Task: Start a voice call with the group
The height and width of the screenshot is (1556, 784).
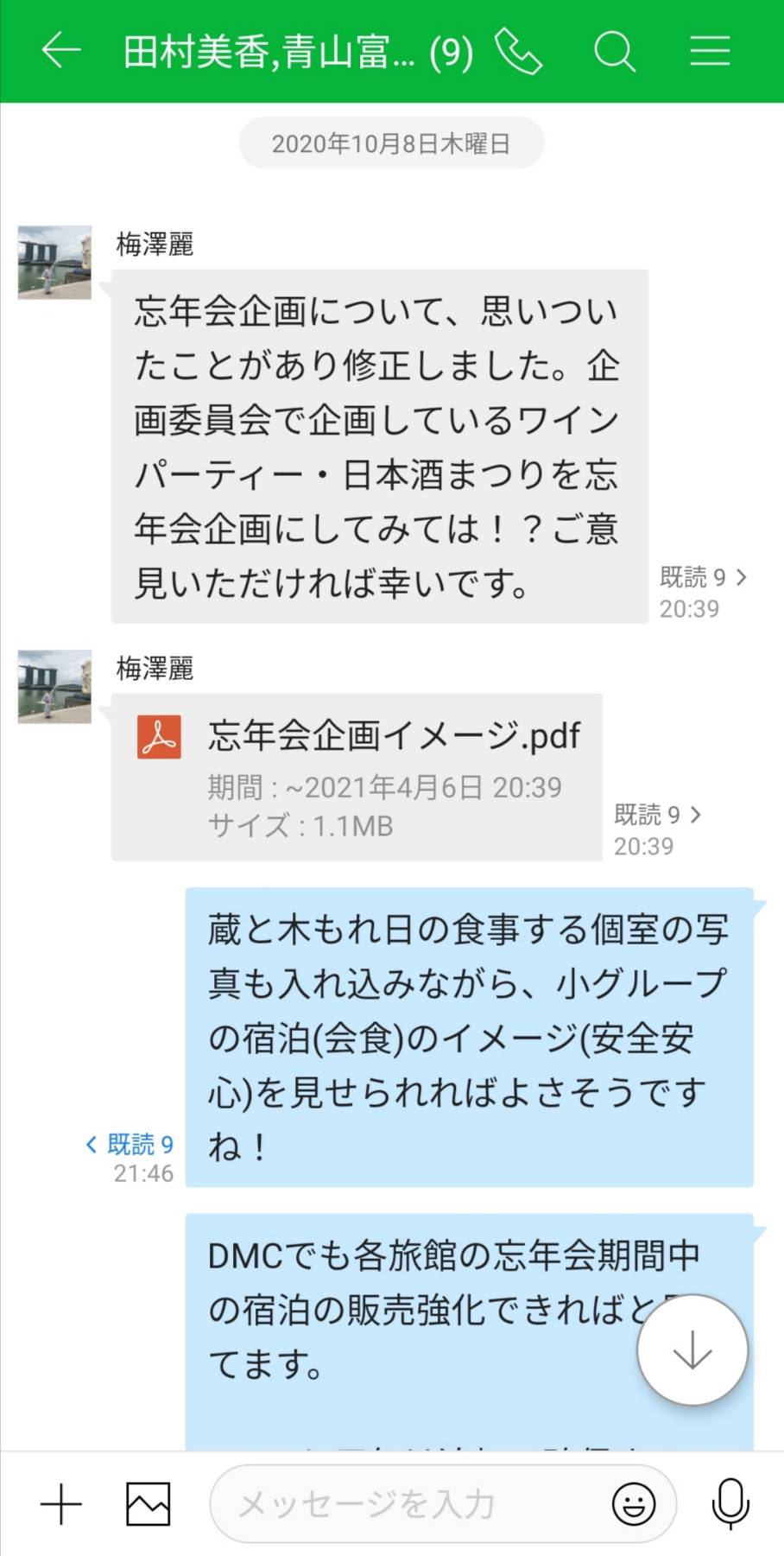Action: pyautogui.click(x=519, y=51)
